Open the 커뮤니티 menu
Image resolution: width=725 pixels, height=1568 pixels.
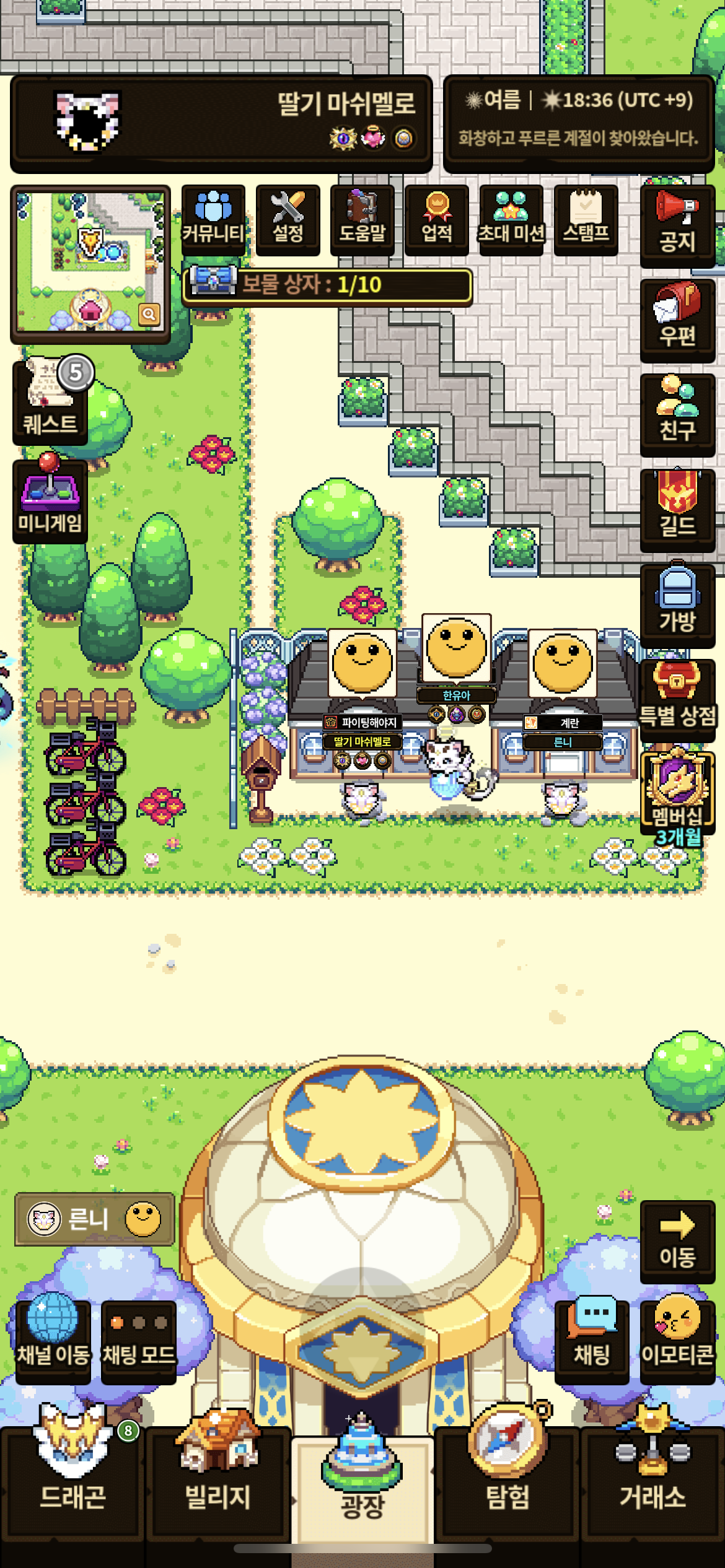[x=213, y=220]
